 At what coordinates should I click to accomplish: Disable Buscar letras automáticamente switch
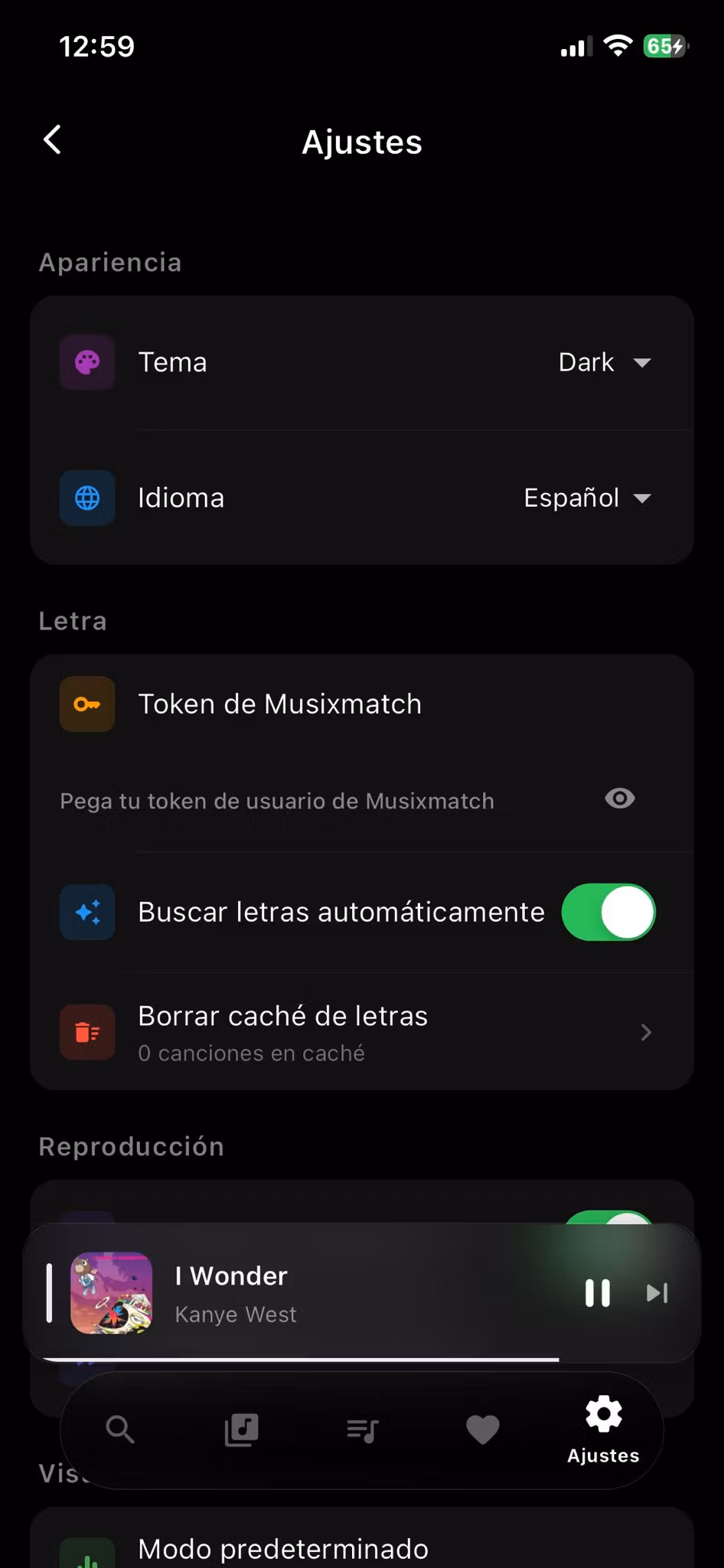coord(608,913)
